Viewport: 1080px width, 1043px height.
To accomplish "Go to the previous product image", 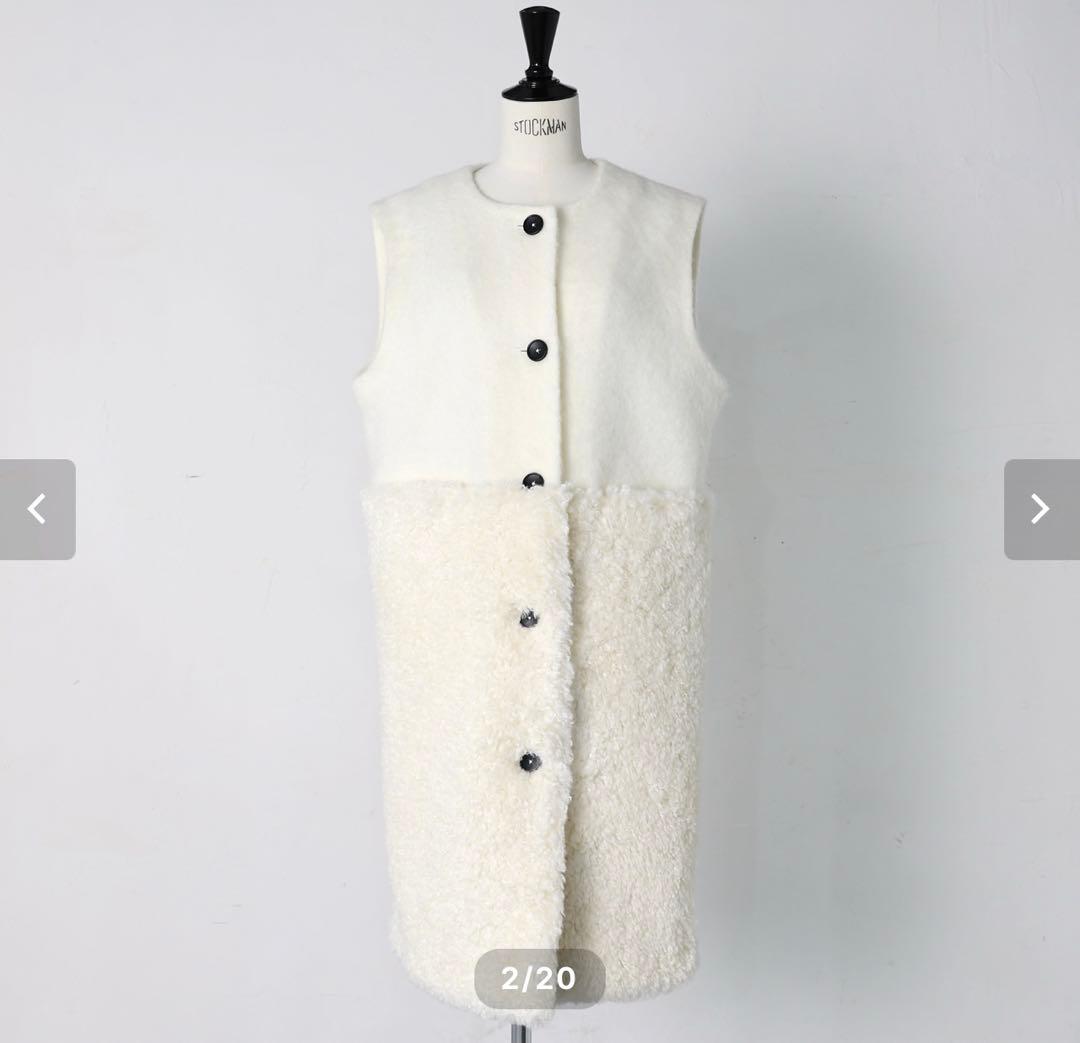I will tap(37, 509).
